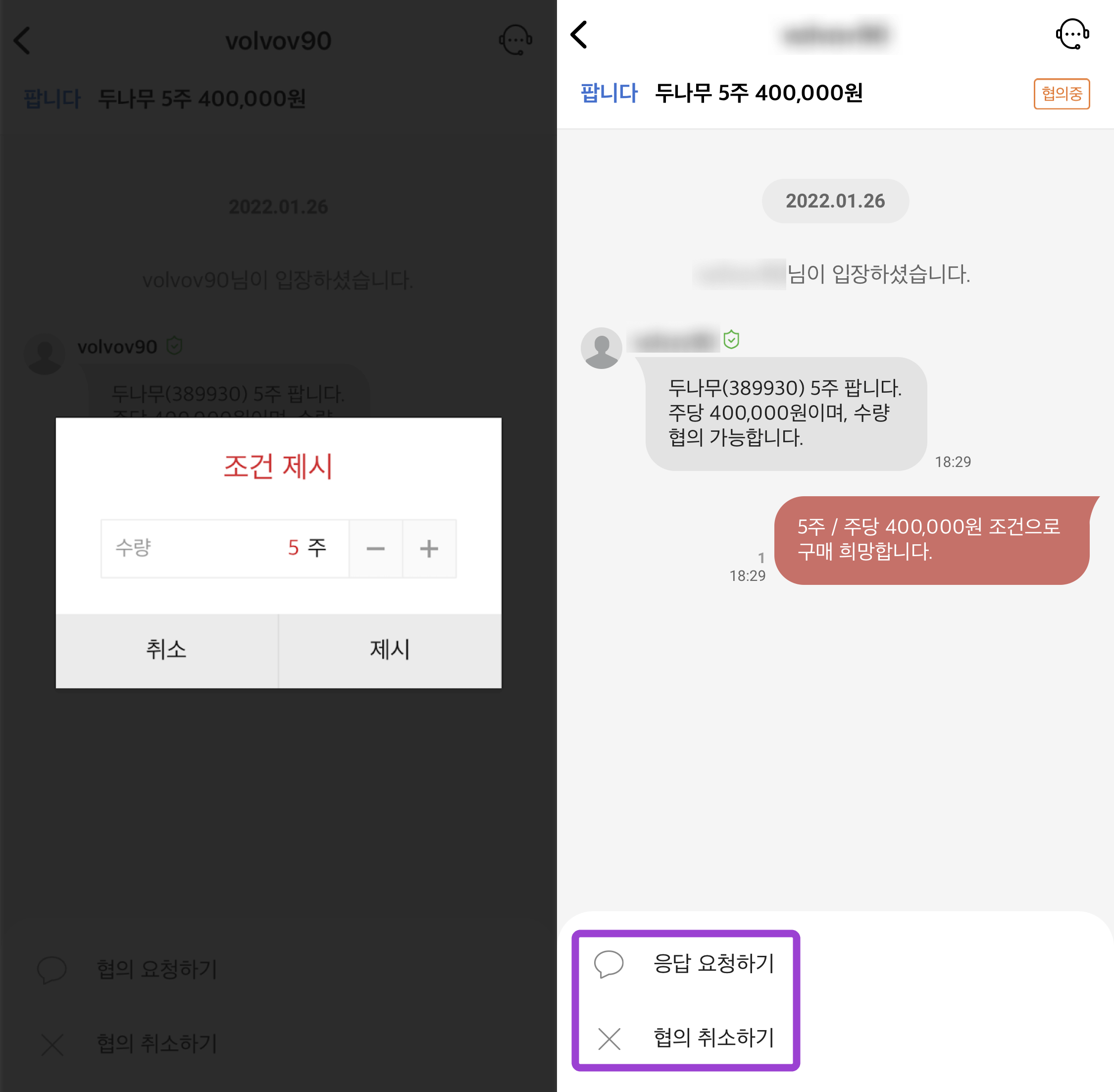The image size is (1114, 1092).
Task: Edit the 수량 quantity field
Action: 225,548
